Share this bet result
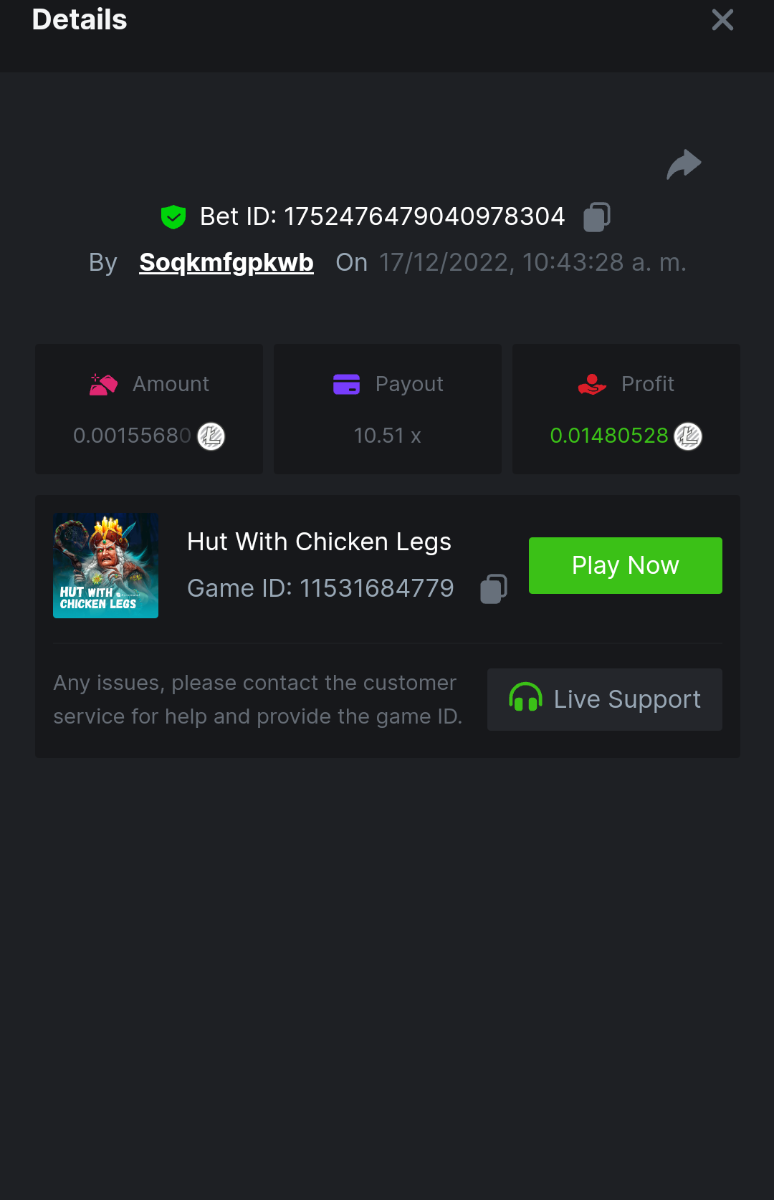The height and width of the screenshot is (1200, 774). click(x=684, y=164)
